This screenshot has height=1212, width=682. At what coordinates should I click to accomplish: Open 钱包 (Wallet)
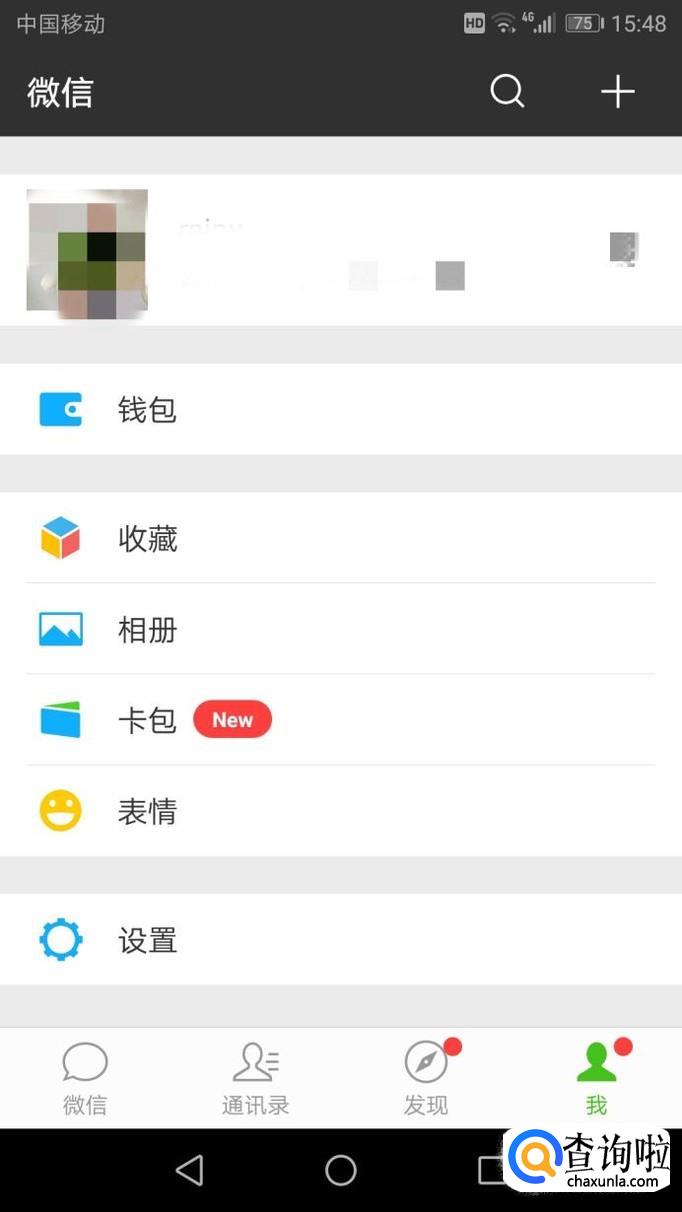340,410
